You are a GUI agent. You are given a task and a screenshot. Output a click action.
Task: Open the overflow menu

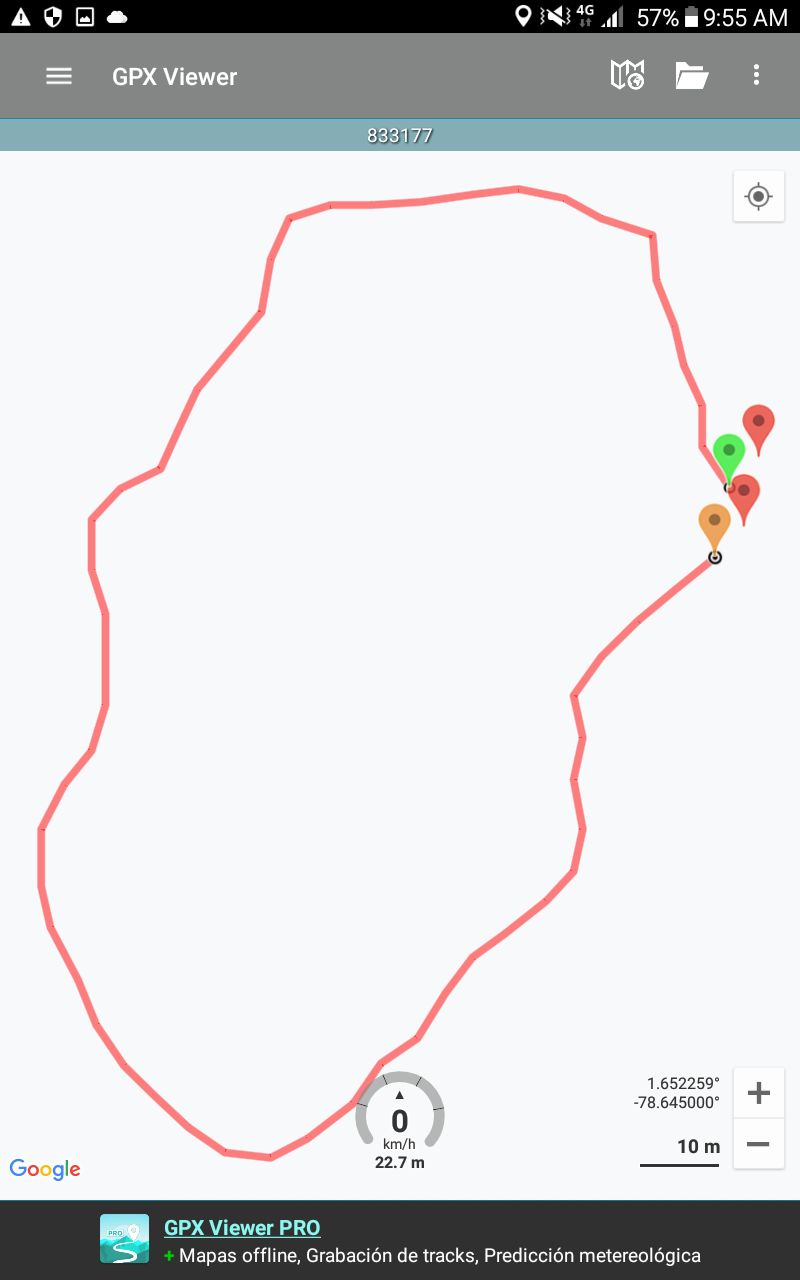click(x=756, y=76)
